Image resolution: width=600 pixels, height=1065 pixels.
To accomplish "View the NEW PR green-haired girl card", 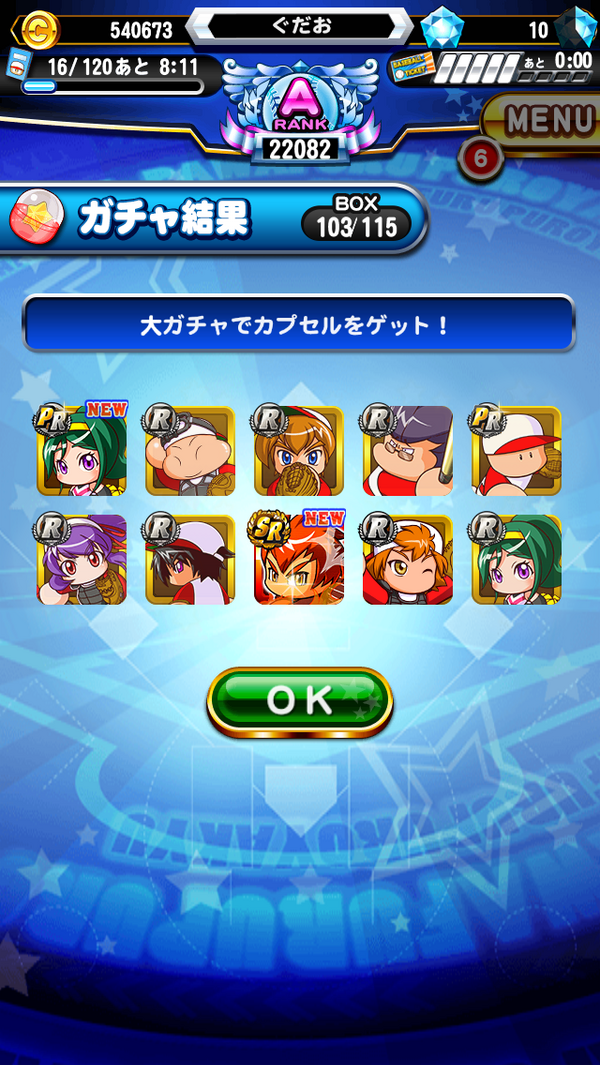I will click(81, 451).
